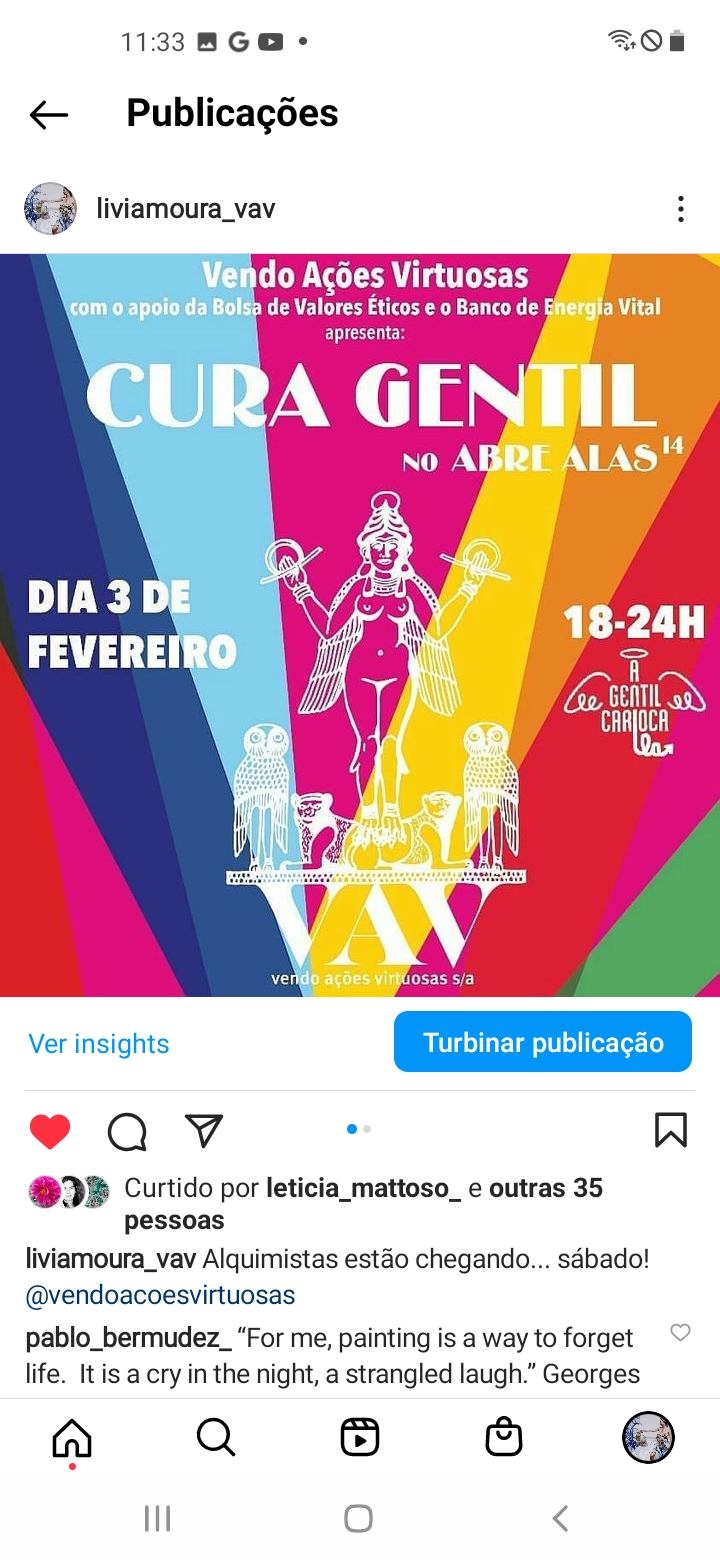Screen dimensions: 720x1560
Task: Share the post via paper plane icon
Action: [x=204, y=1130]
